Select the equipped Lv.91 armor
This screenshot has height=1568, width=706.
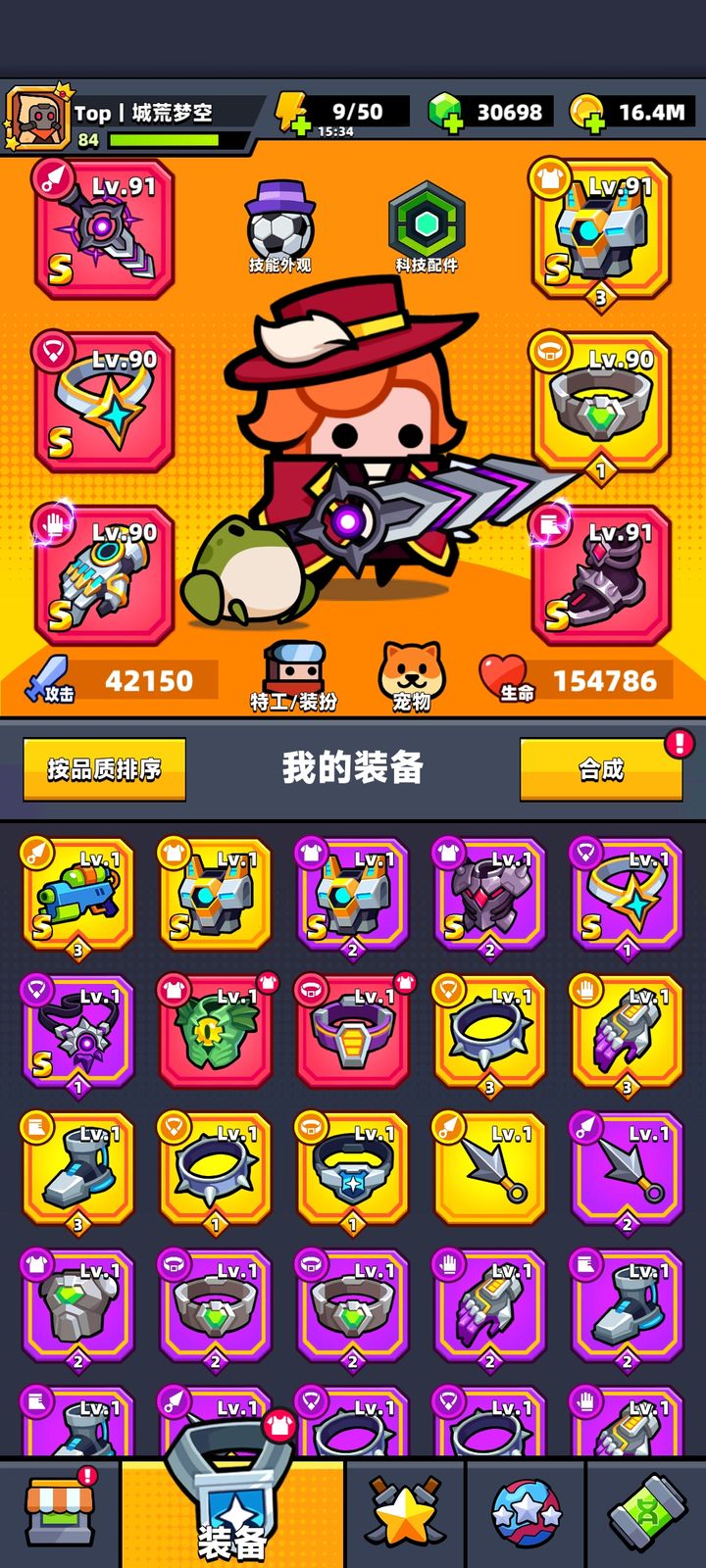click(x=601, y=229)
